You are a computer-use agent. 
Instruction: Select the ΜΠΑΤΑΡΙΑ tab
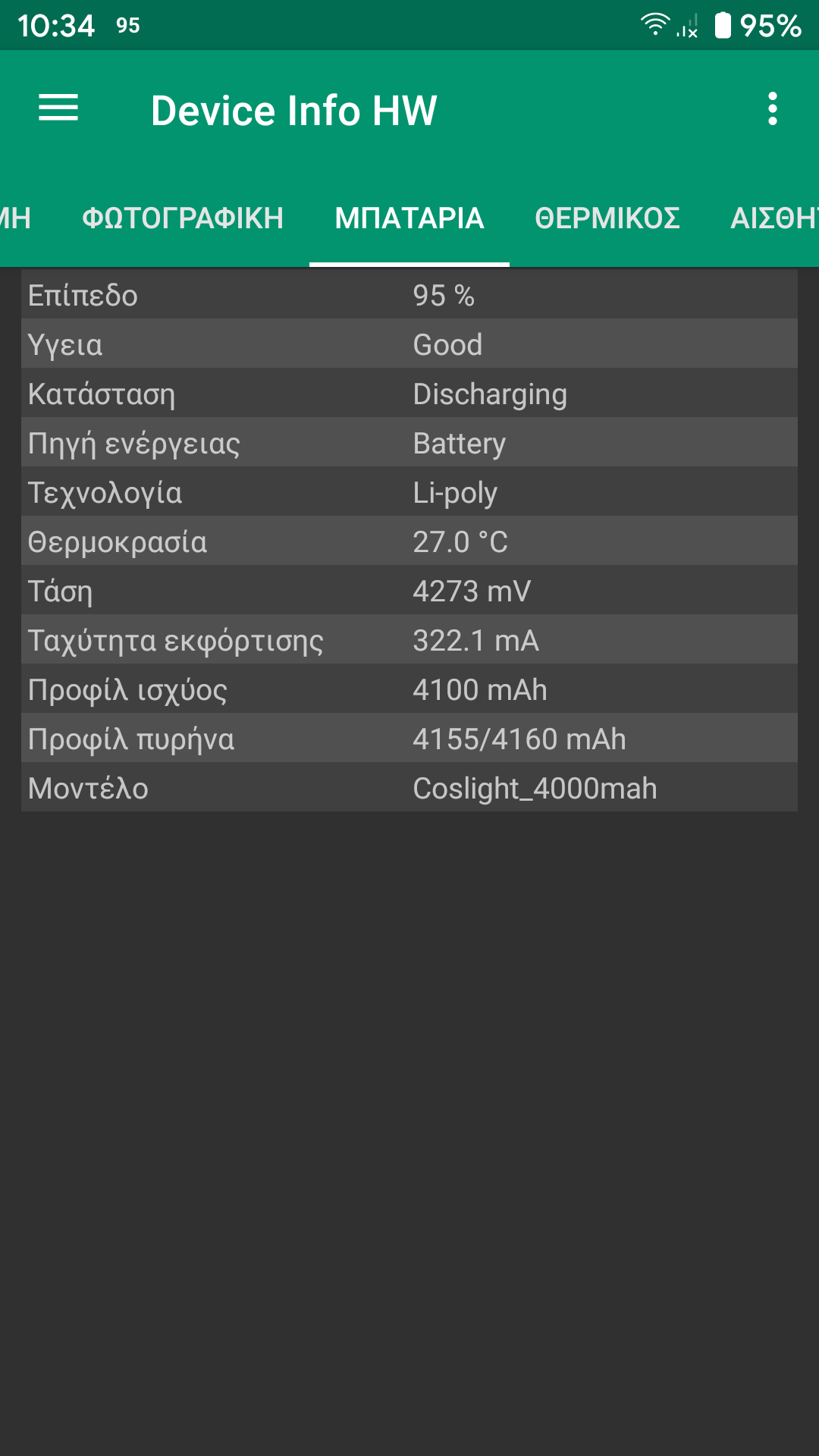pyautogui.click(x=409, y=218)
